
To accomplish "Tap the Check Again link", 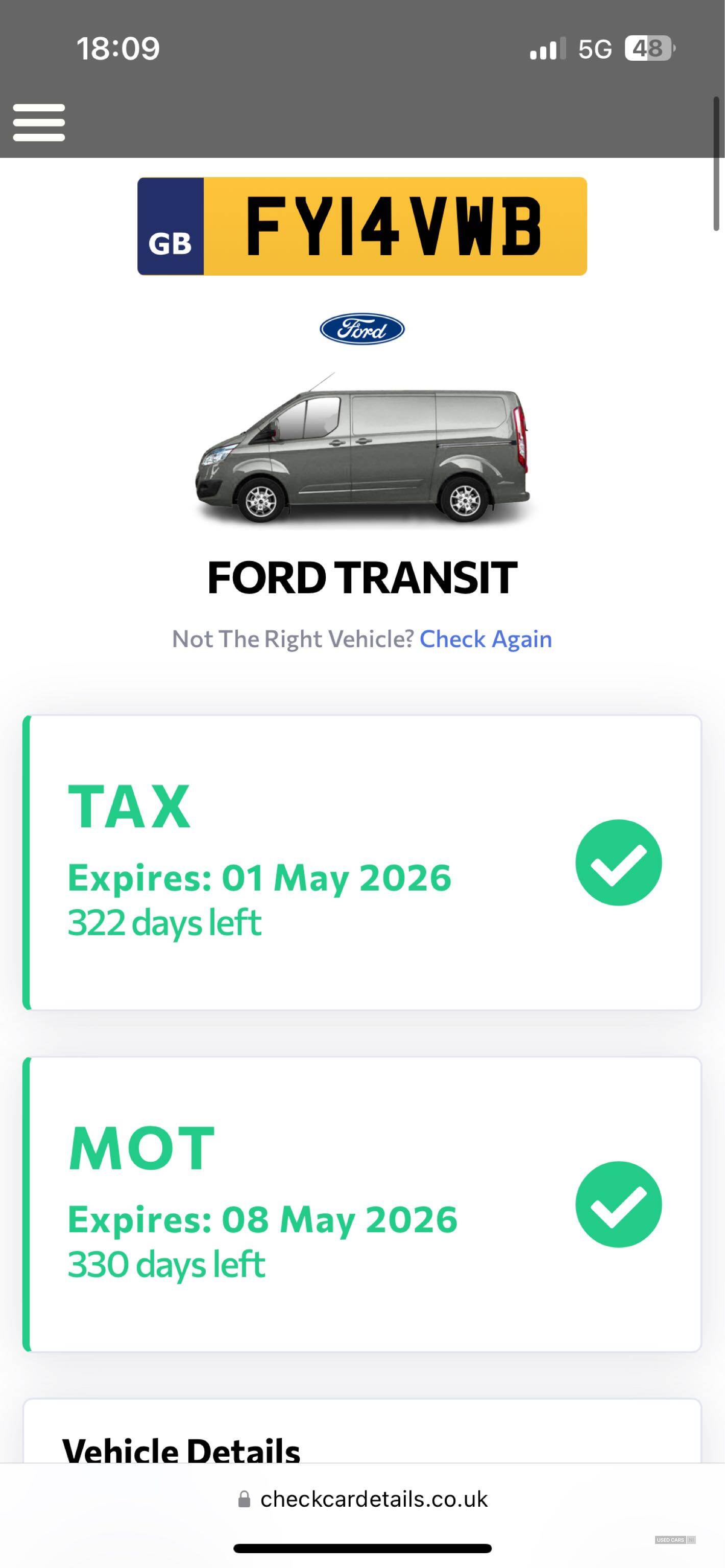I will tap(485, 639).
